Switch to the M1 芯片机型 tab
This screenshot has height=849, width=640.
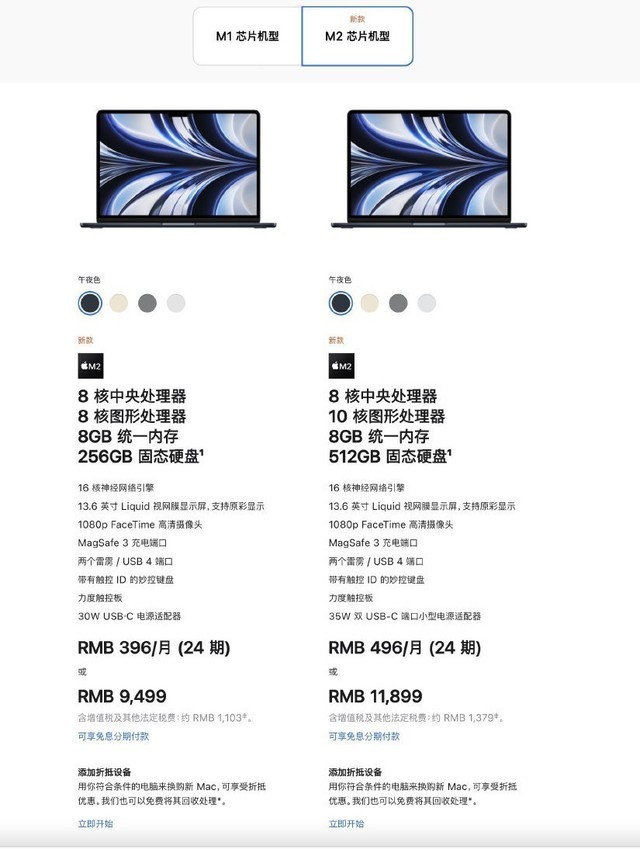coord(247,36)
